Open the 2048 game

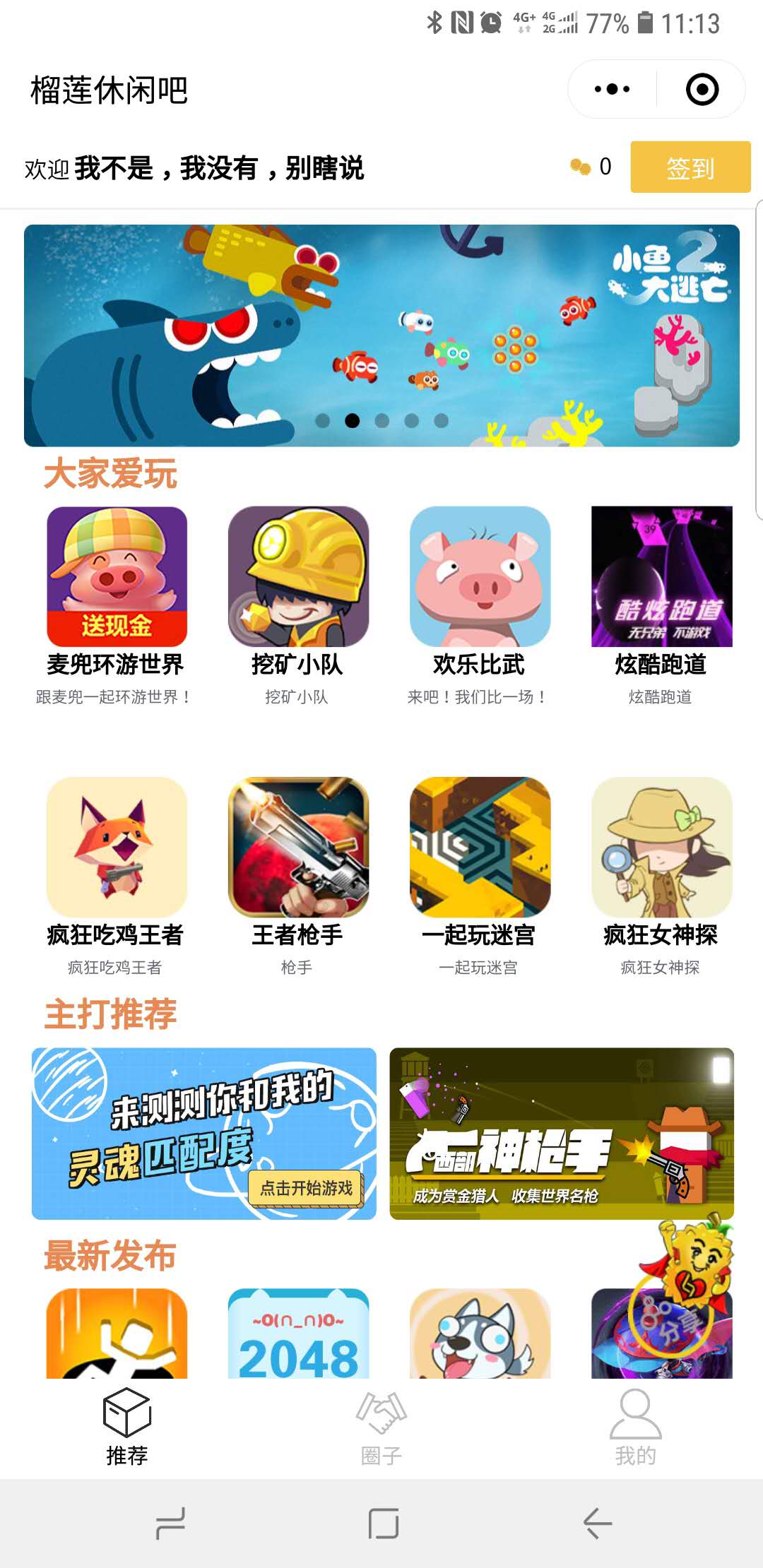coord(298,1334)
